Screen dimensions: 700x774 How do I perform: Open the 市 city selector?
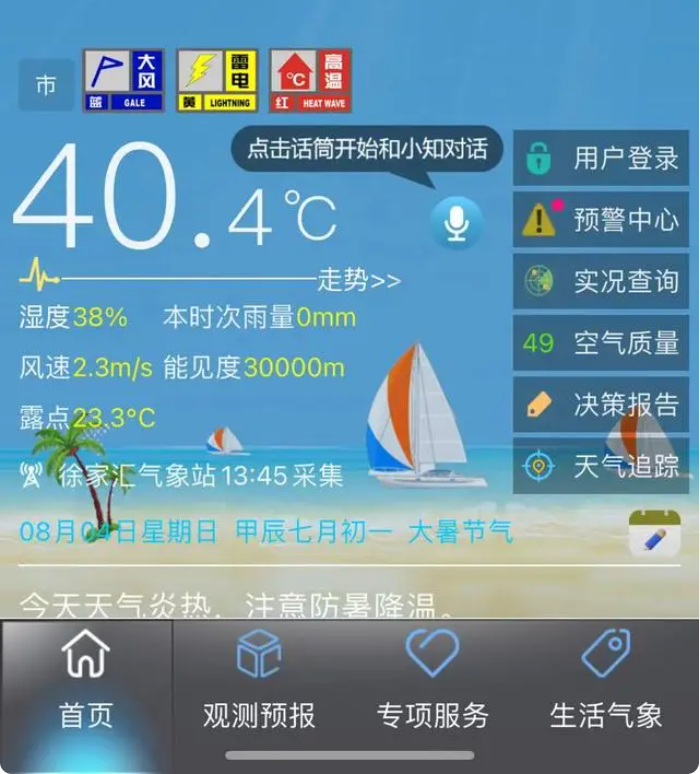click(x=46, y=86)
